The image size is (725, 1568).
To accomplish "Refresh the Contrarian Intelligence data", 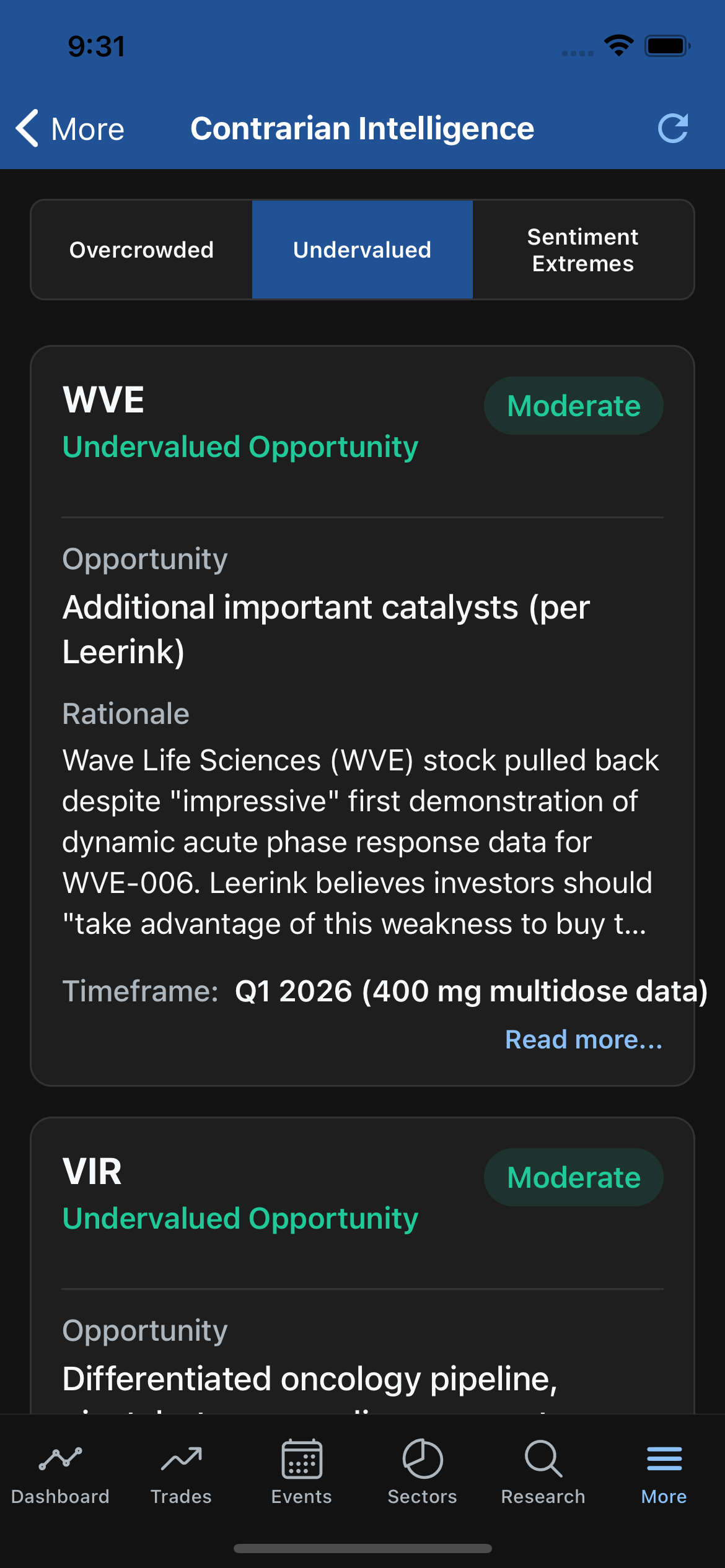I will [672, 129].
